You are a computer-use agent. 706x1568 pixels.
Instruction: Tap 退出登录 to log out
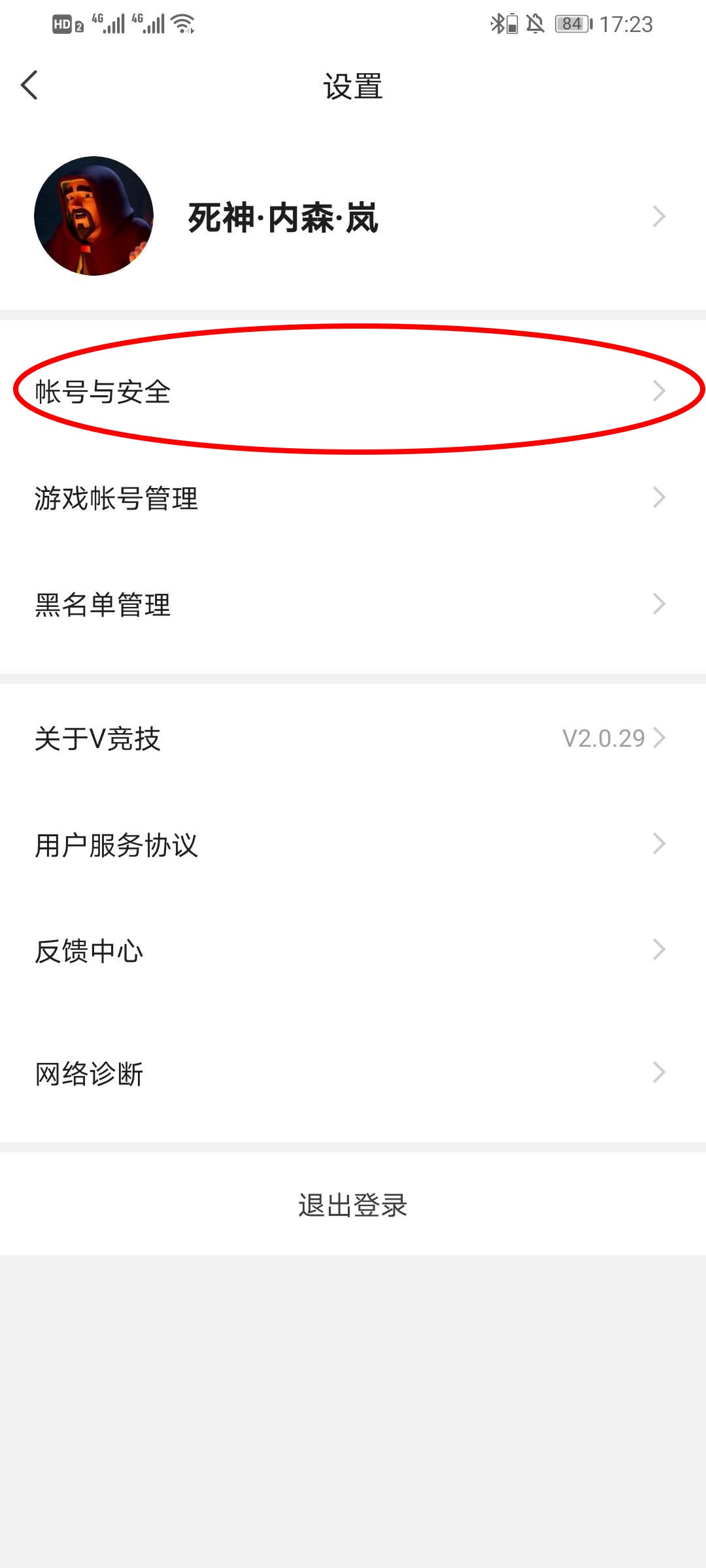click(353, 1205)
